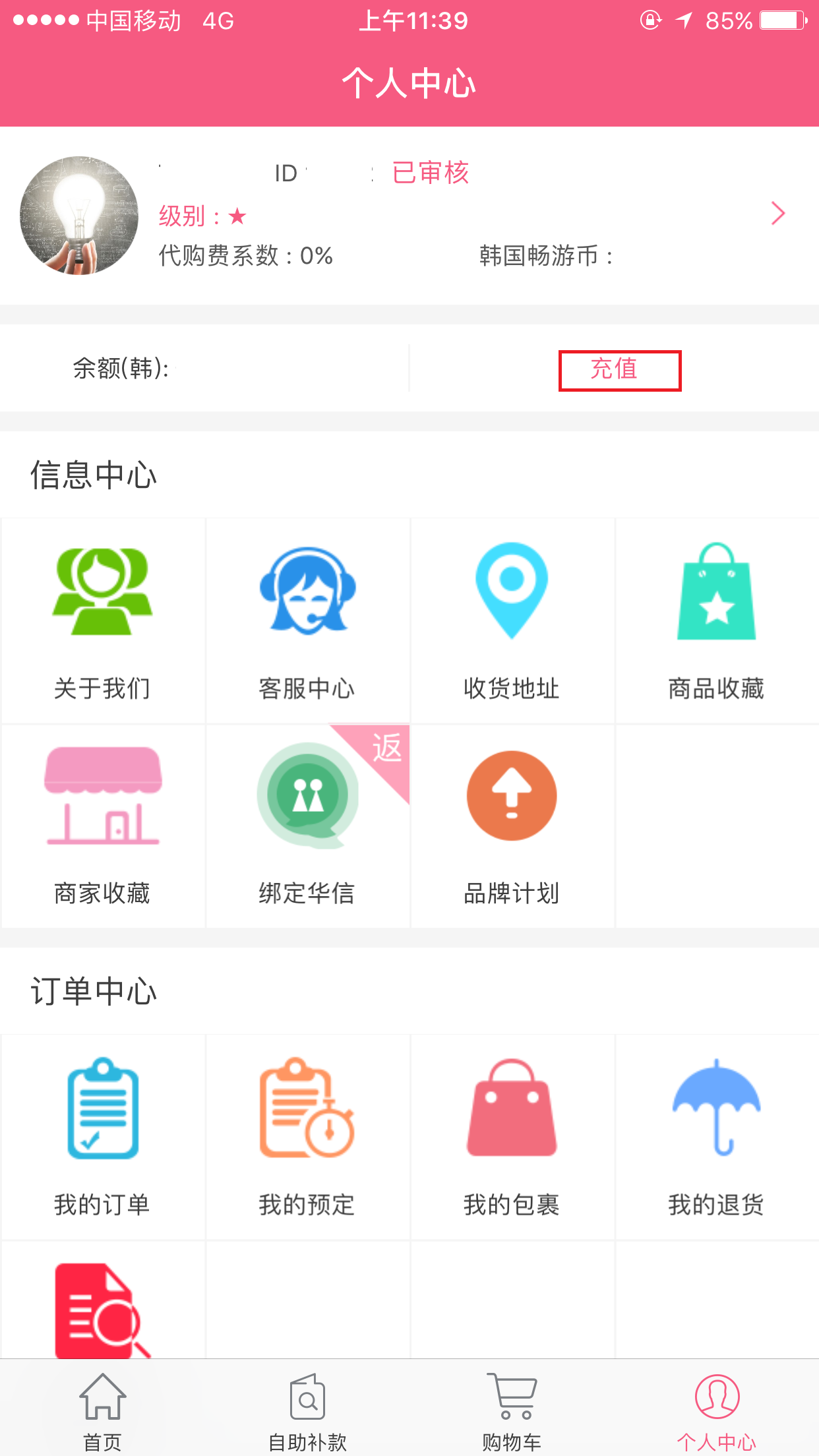Open 商家收藏 merchant favorites
The image size is (819, 1456).
(x=103, y=826)
